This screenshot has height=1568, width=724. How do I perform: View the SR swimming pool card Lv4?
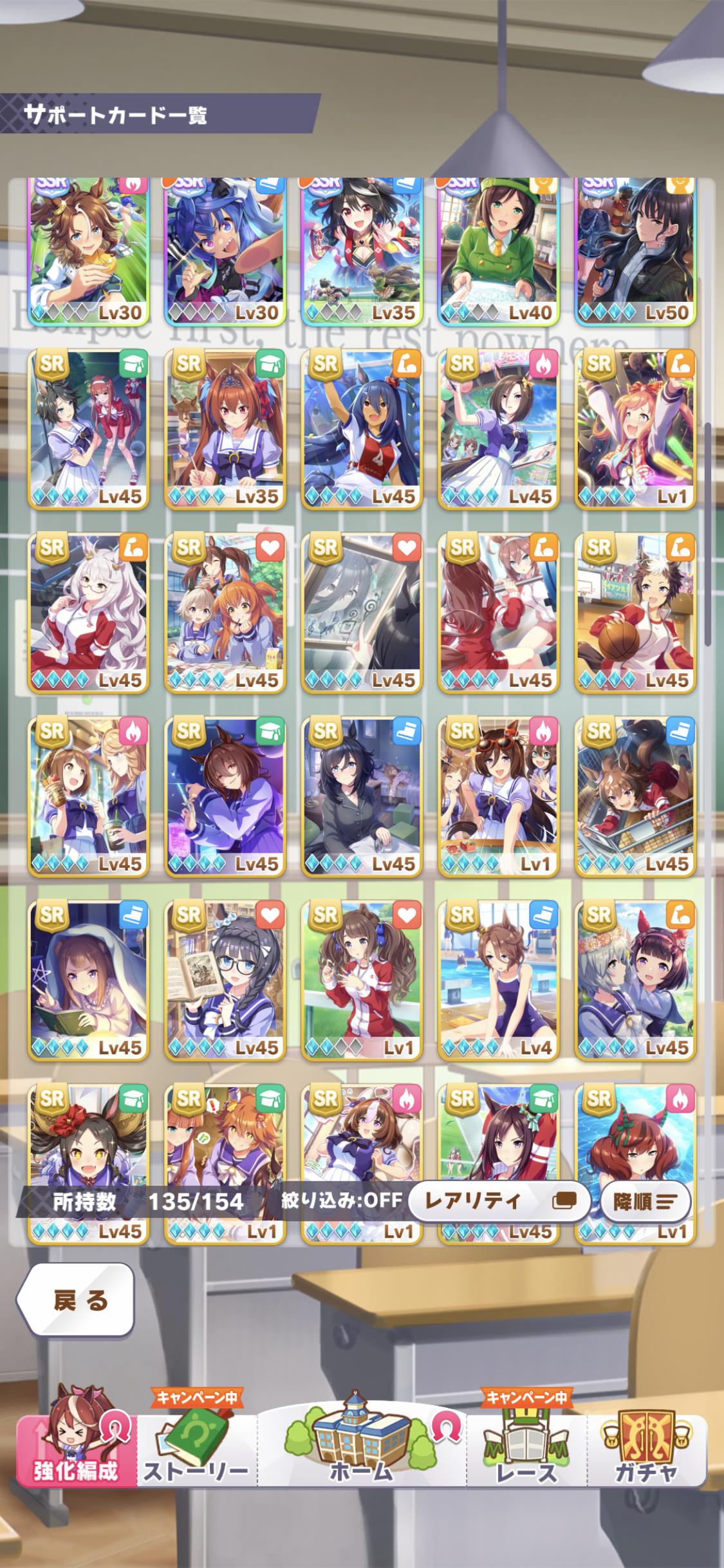(x=498, y=980)
